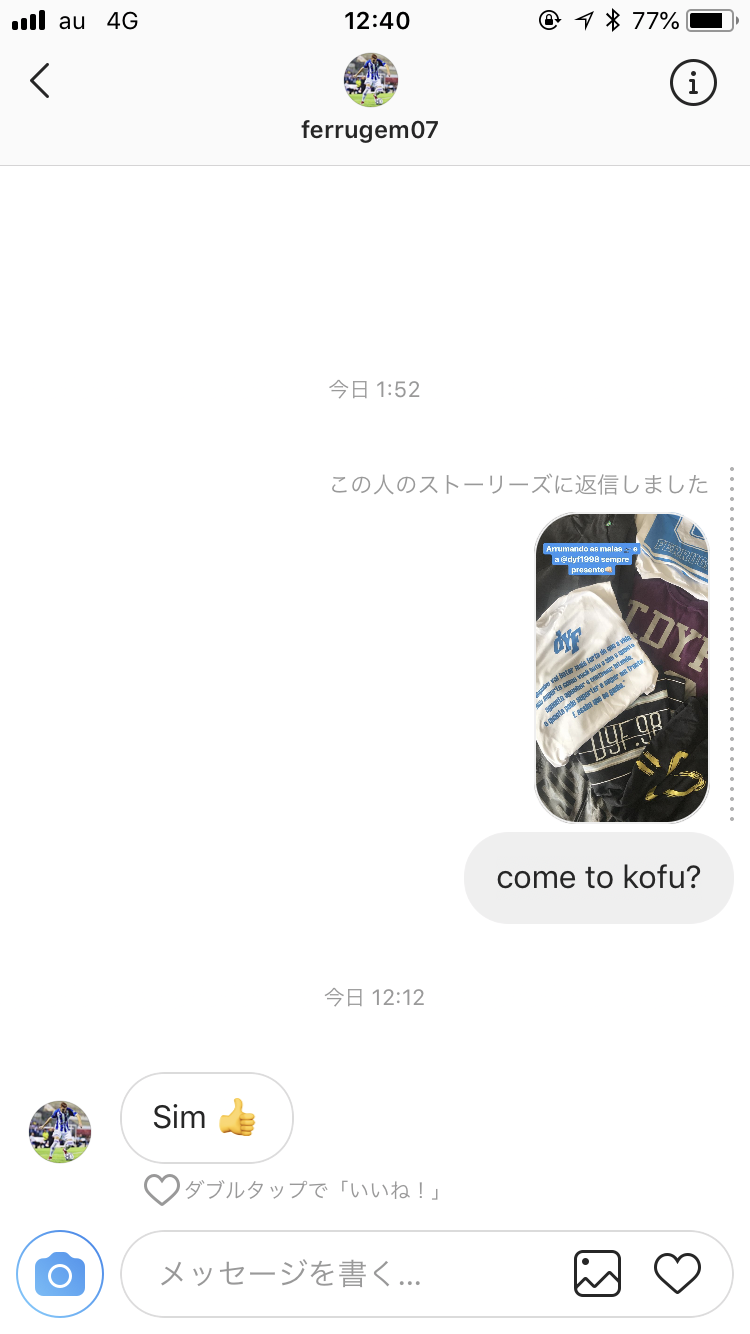Screen dimensions: 750x1334
Task: Open the camera to send a photo
Action: (x=60, y=1274)
